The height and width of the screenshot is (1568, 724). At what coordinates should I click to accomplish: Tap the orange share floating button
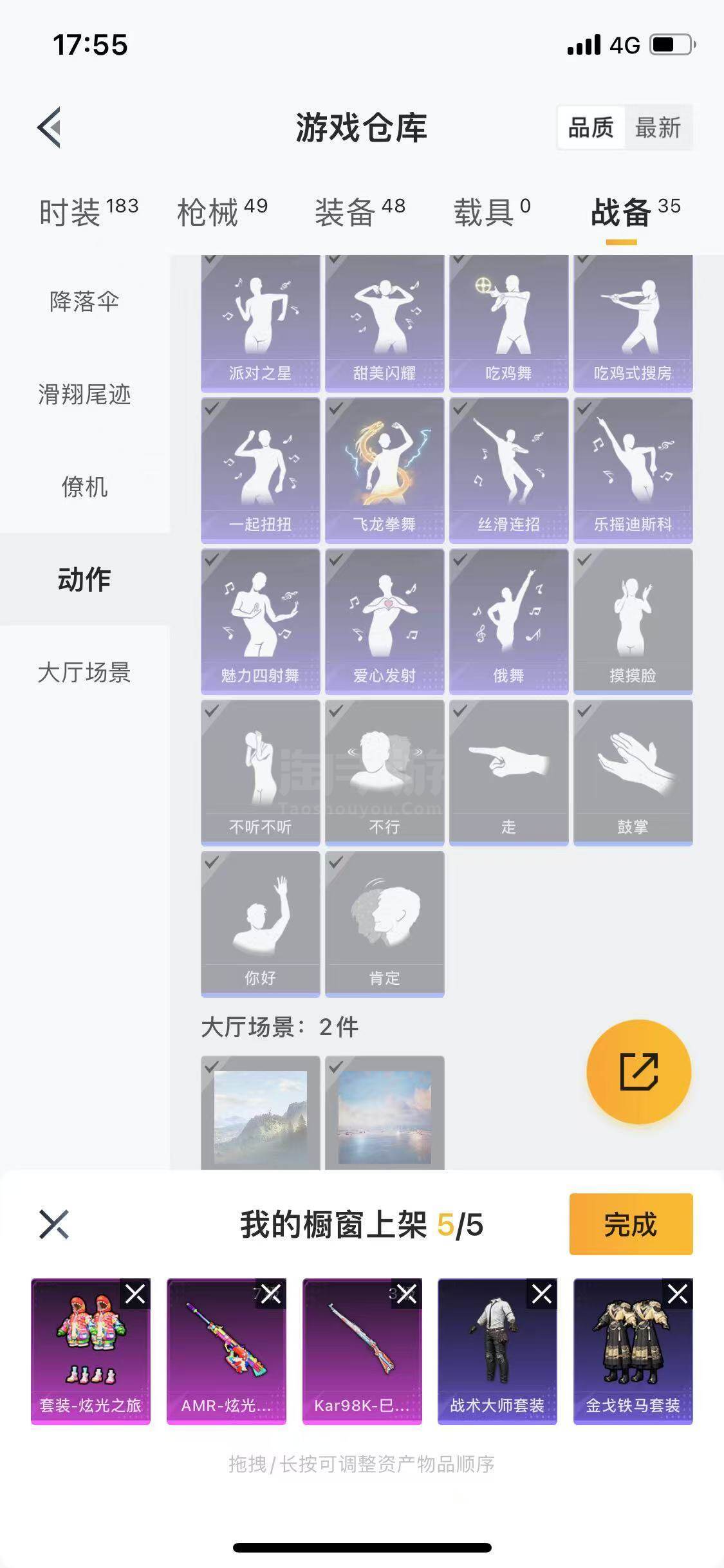coord(638,1072)
